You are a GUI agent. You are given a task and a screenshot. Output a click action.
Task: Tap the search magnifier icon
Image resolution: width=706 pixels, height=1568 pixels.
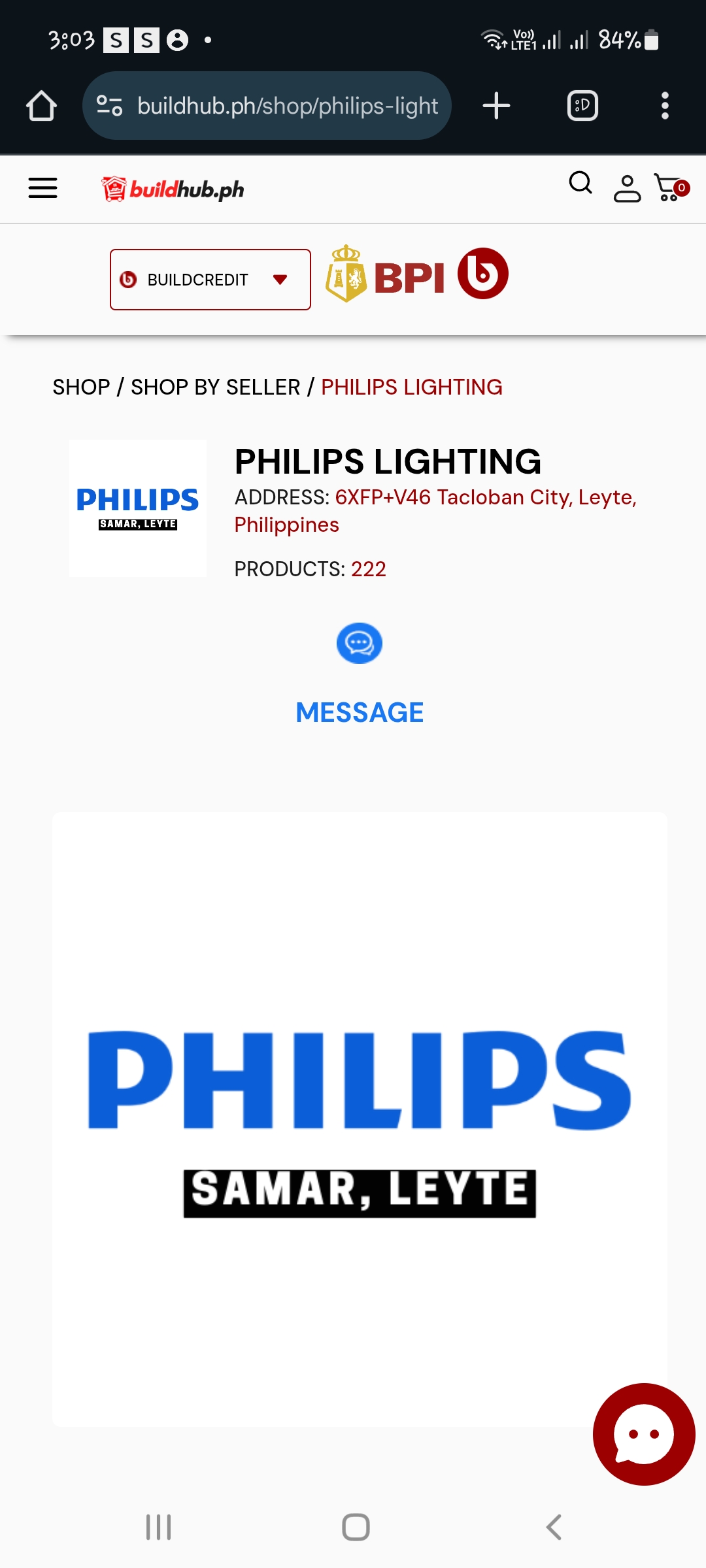pos(580,184)
